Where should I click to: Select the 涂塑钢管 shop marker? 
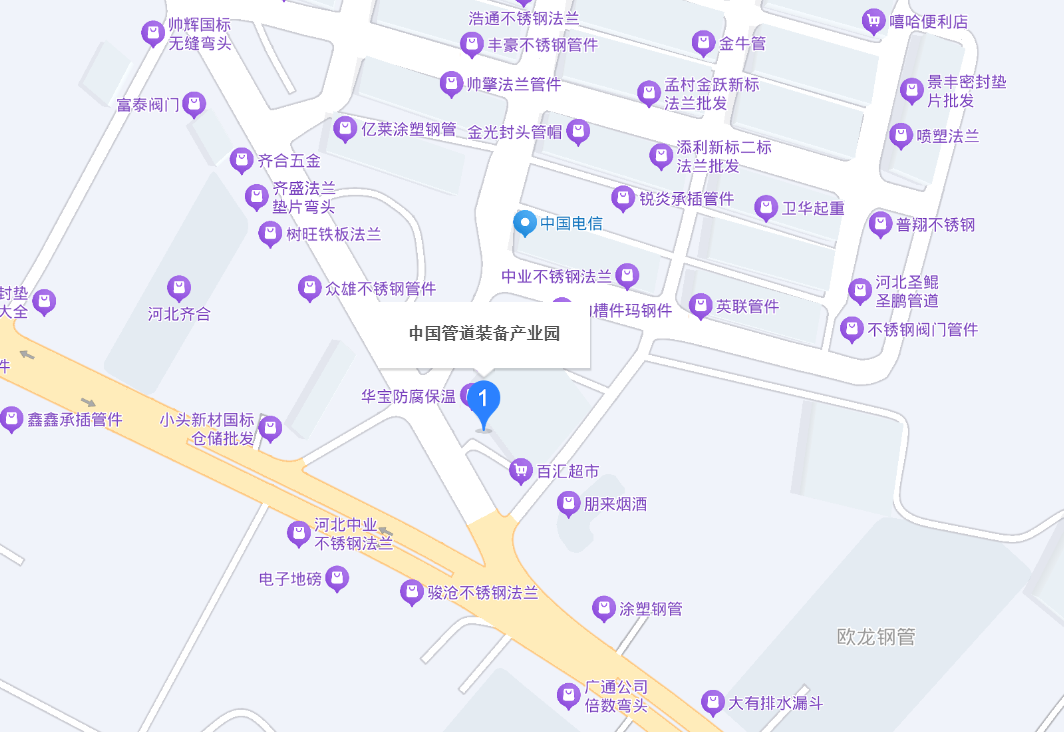(x=603, y=608)
